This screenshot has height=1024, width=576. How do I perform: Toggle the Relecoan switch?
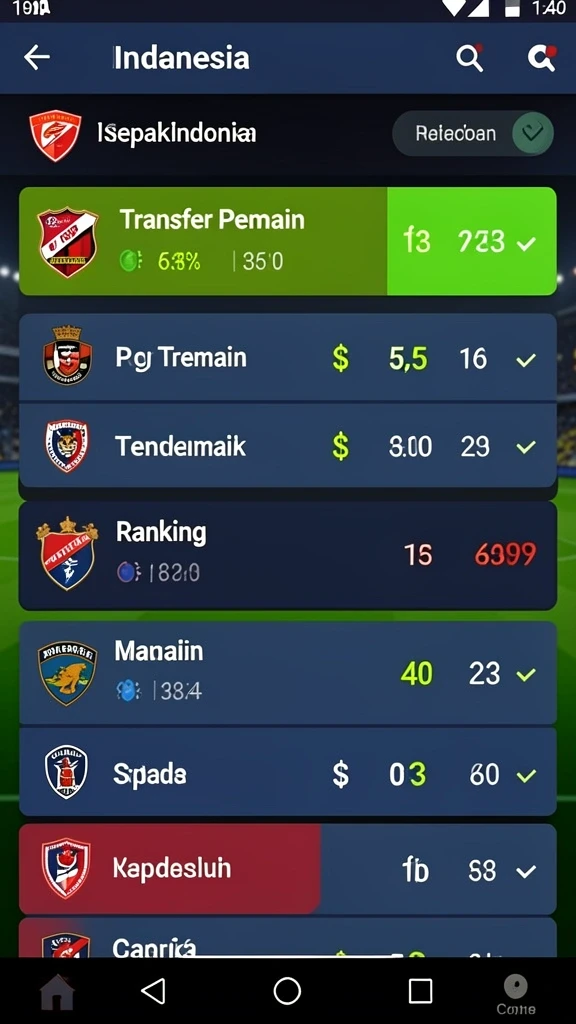pyautogui.click(x=473, y=134)
